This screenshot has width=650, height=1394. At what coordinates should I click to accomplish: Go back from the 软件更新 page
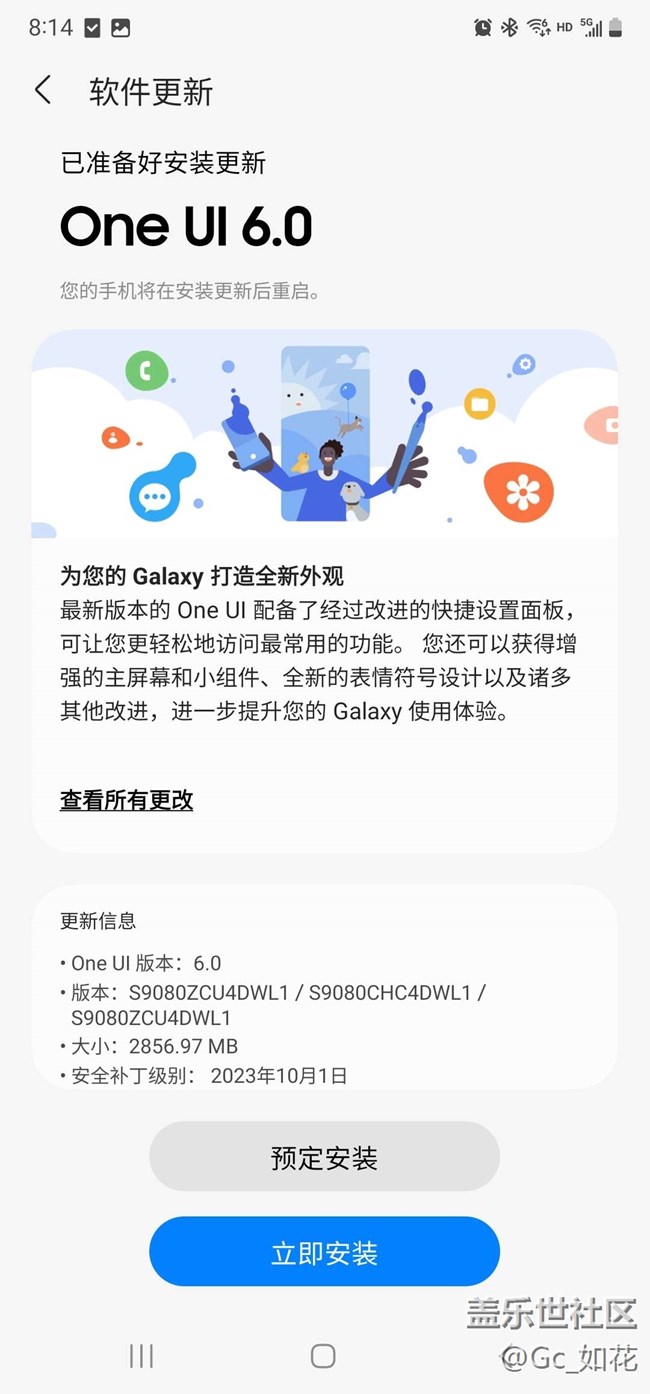coord(43,91)
